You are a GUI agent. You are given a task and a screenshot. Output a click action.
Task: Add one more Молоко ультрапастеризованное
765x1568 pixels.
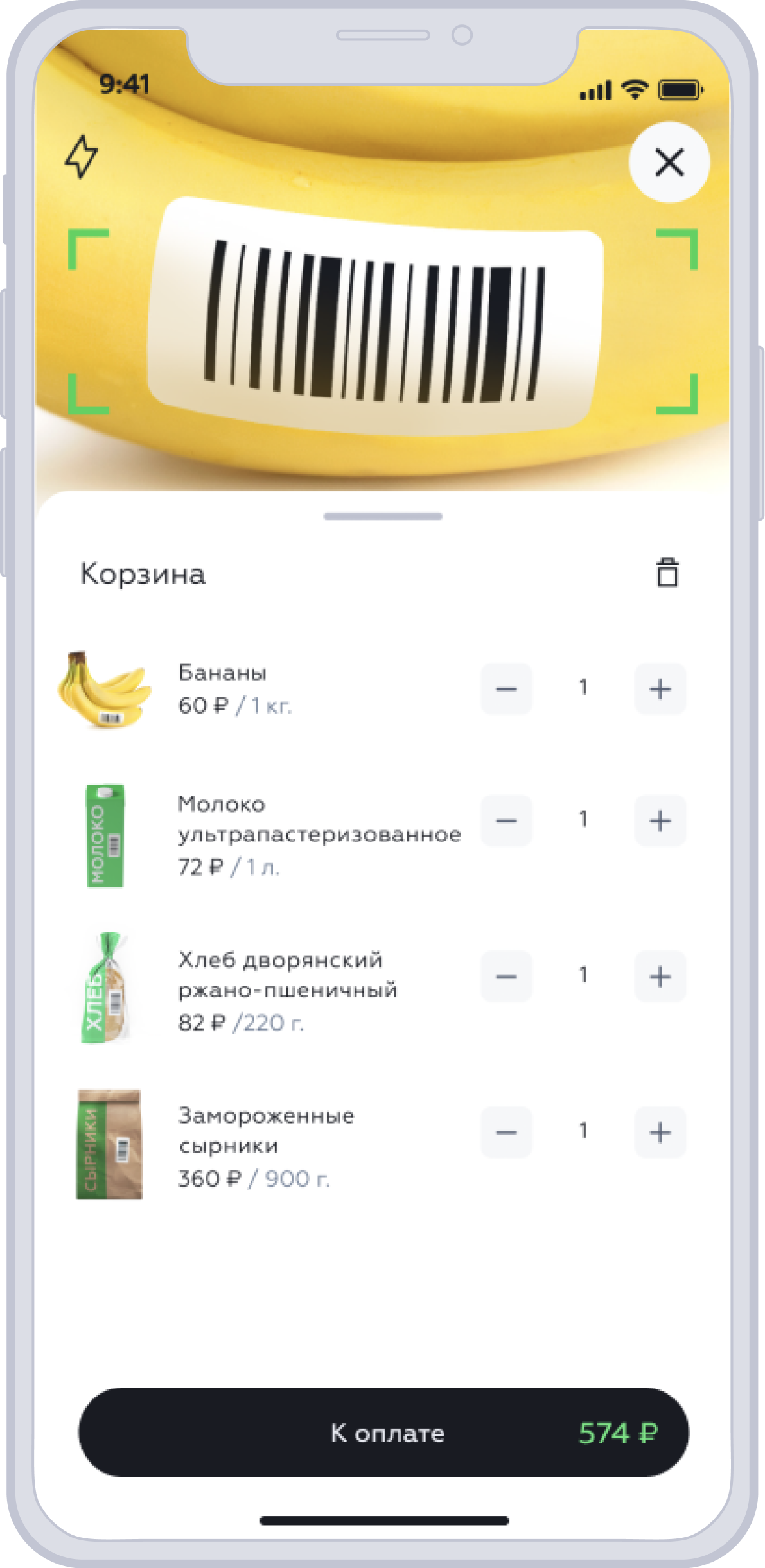point(660,821)
